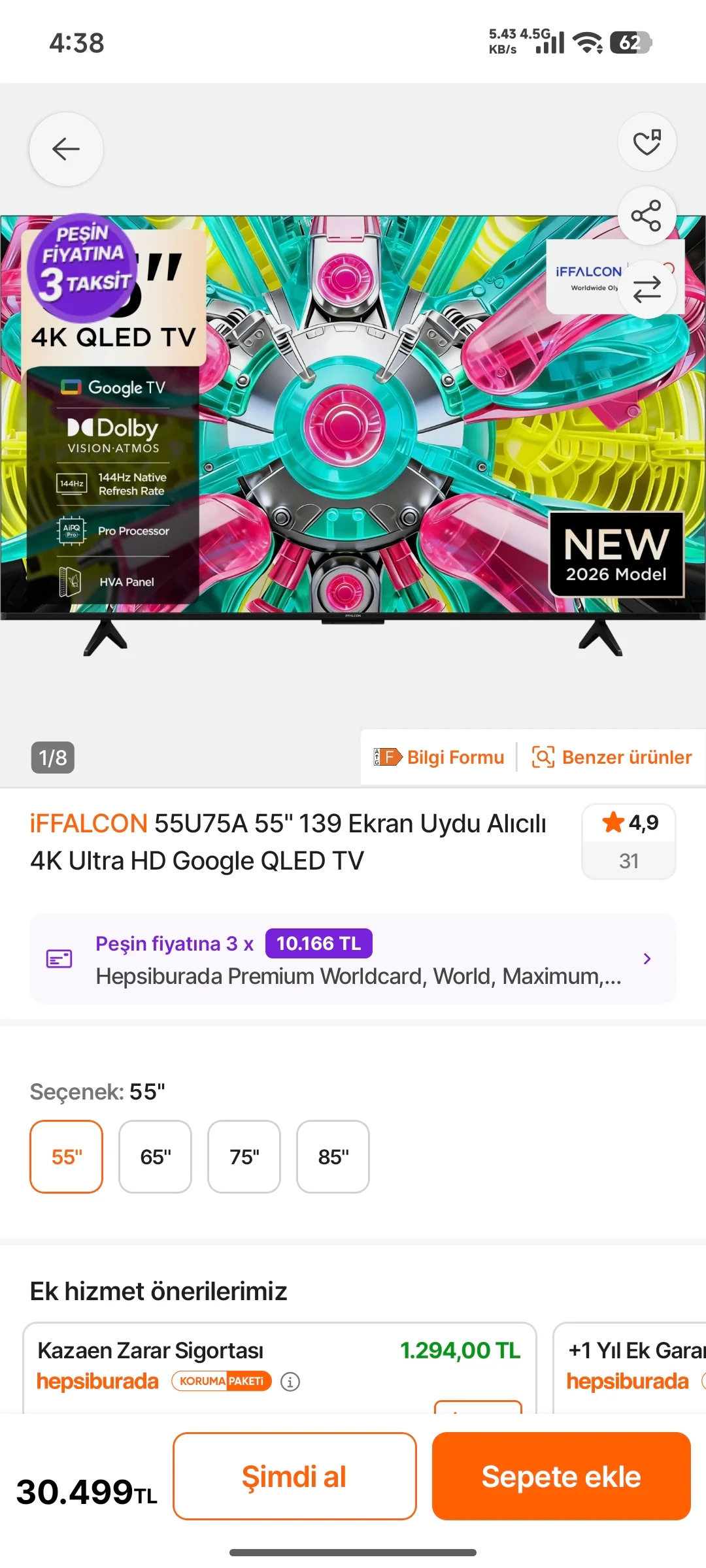Open the main TV product image
The width and height of the screenshot is (706, 1568).
pyautogui.click(x=353, y=431)
